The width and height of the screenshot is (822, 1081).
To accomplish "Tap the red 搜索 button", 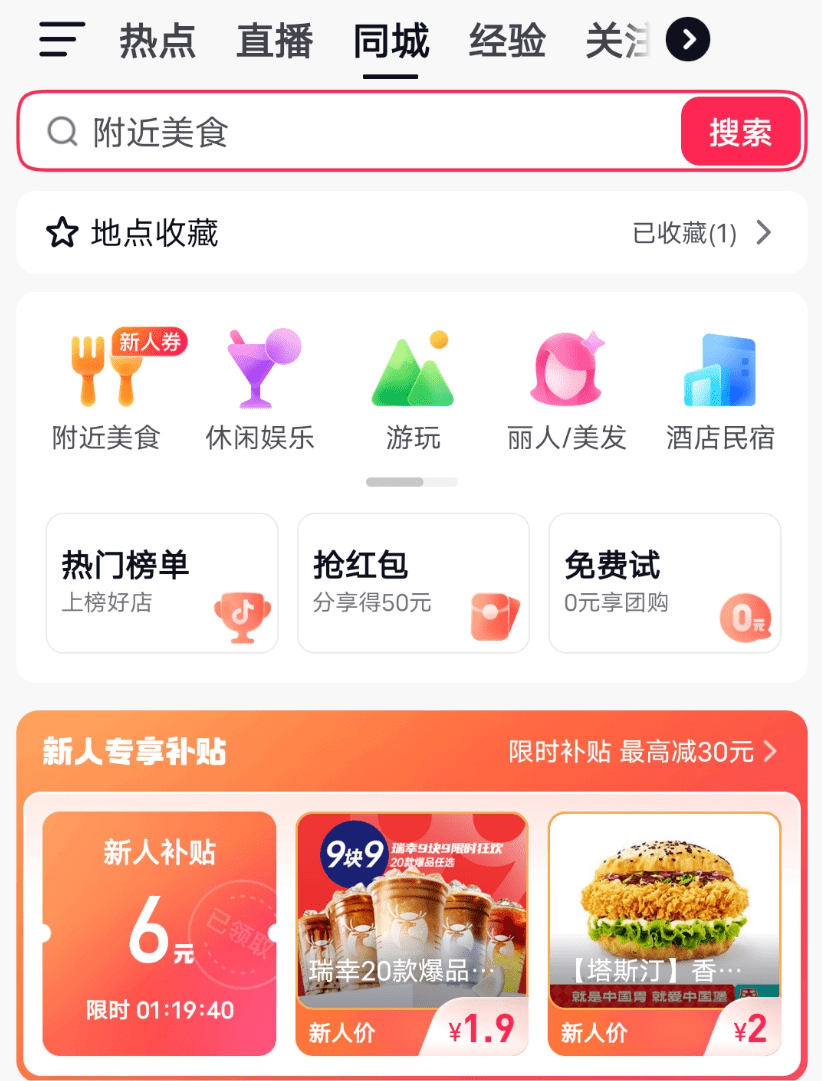I will (x=740, y=132).
